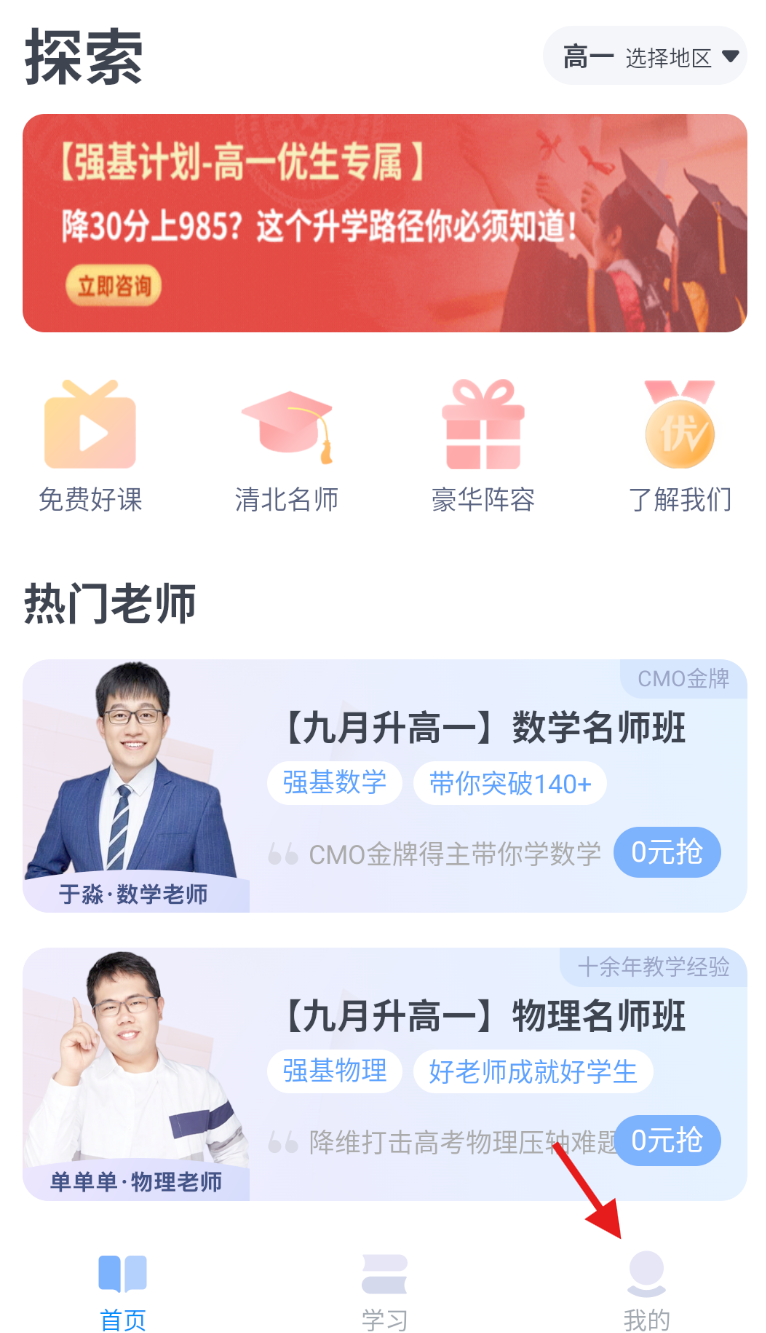Grab 物理名师班 with 0元抢

[x=667, y=1140]
